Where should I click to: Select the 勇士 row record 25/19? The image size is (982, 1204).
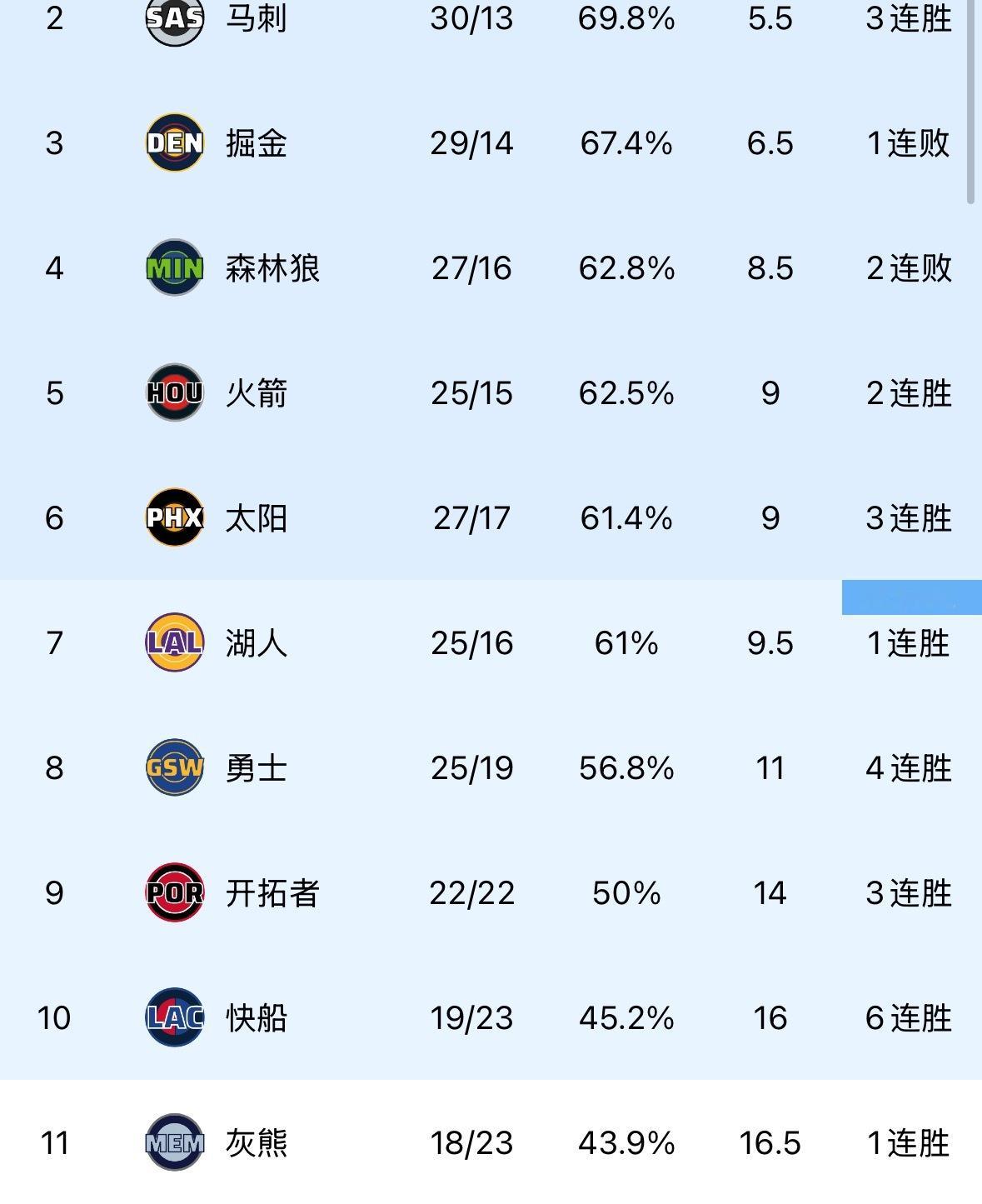[x=472, y=768]
